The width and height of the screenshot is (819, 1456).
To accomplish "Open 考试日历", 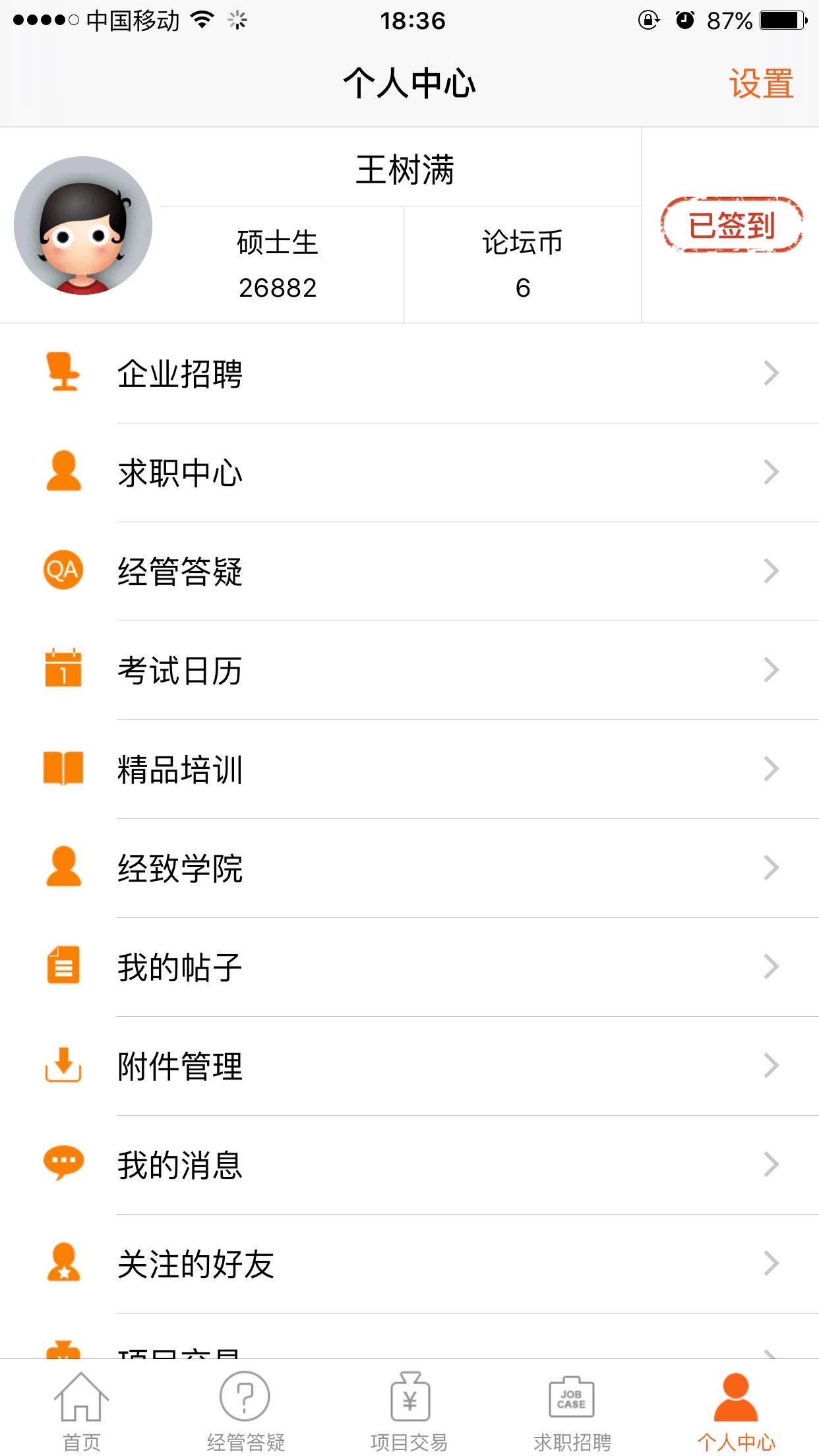I will pyautogui.click(x=409, y=671).
